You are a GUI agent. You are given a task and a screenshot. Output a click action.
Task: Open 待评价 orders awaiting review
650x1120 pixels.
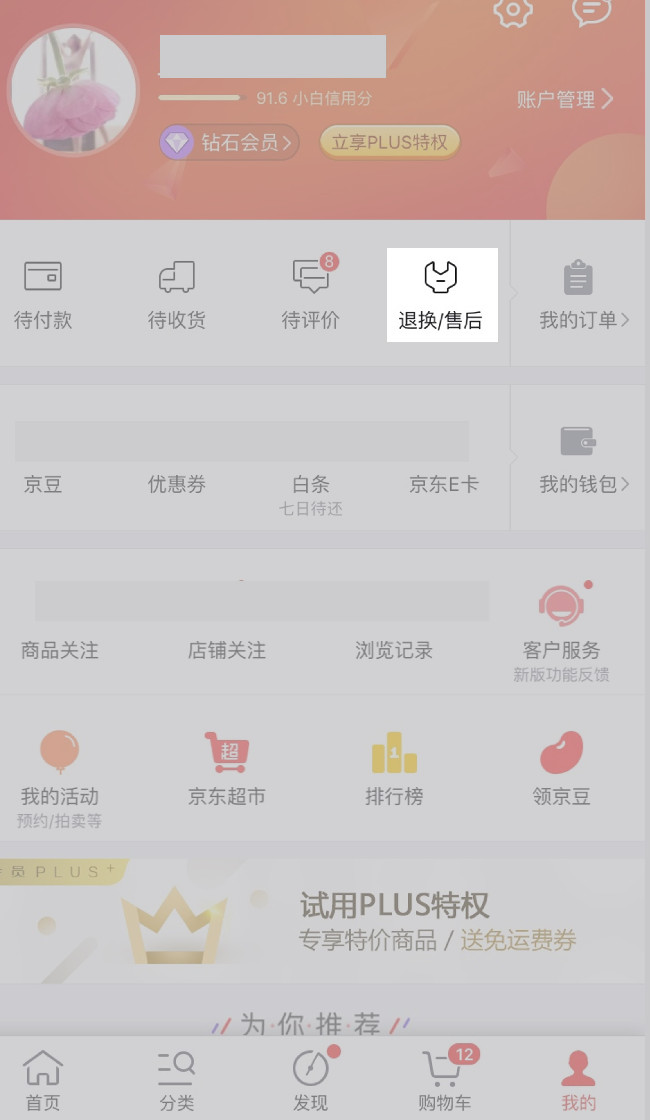pos(311,292)
